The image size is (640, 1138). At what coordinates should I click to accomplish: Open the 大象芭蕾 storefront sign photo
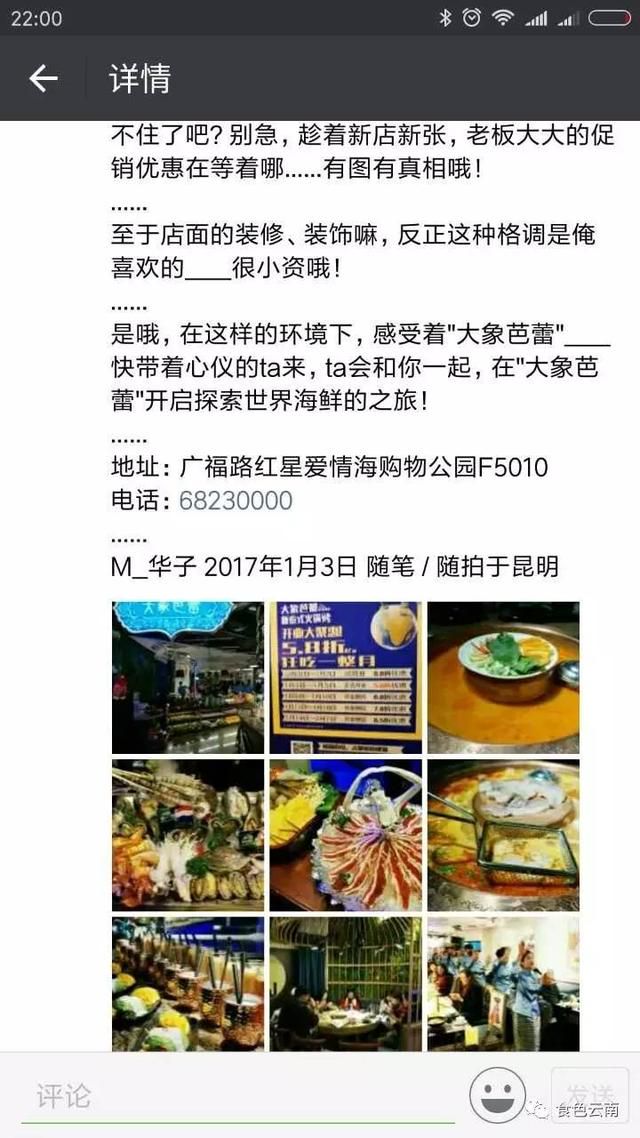[188, 677]
